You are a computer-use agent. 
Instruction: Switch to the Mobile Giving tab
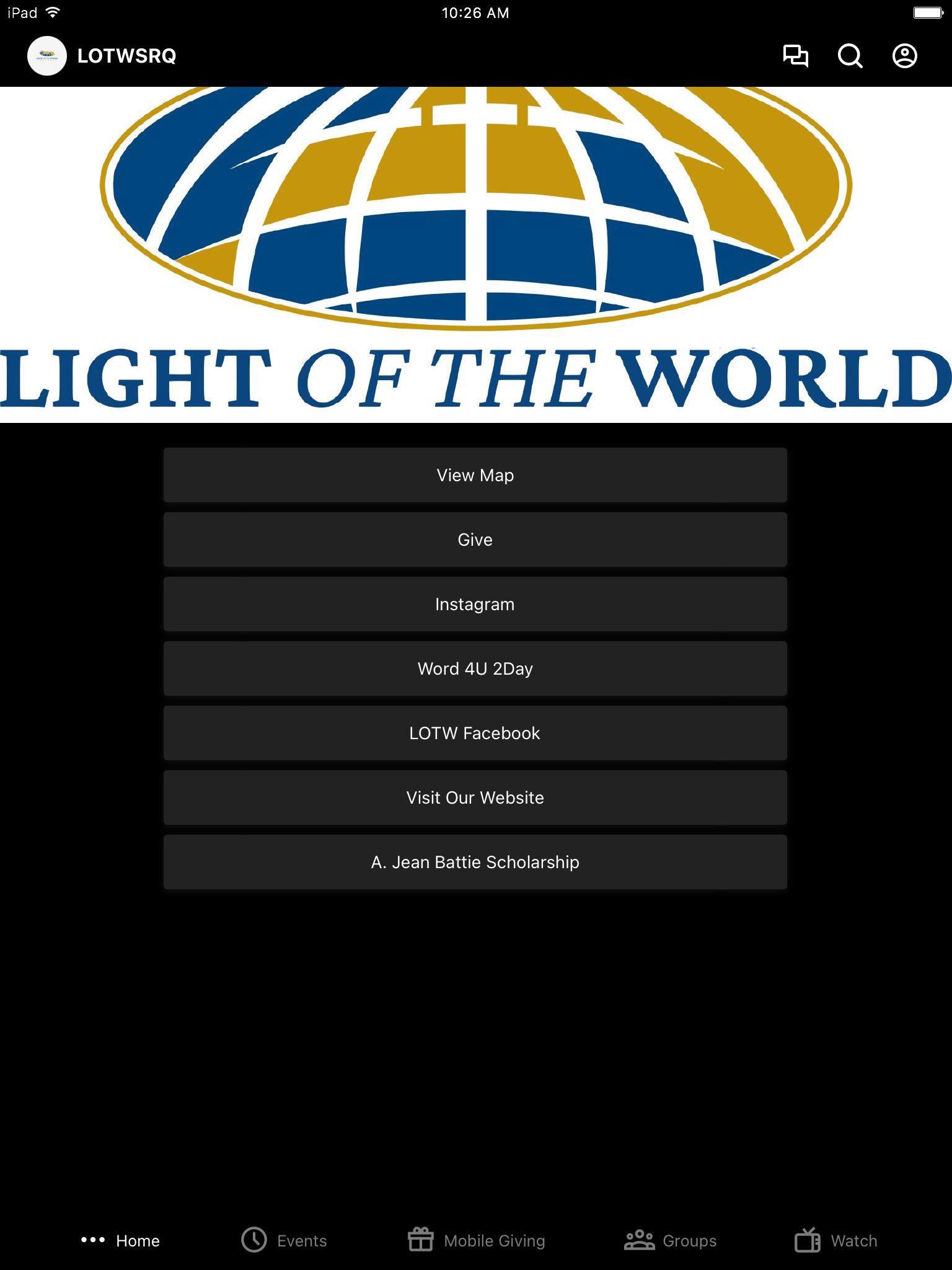coord(476,1240)
